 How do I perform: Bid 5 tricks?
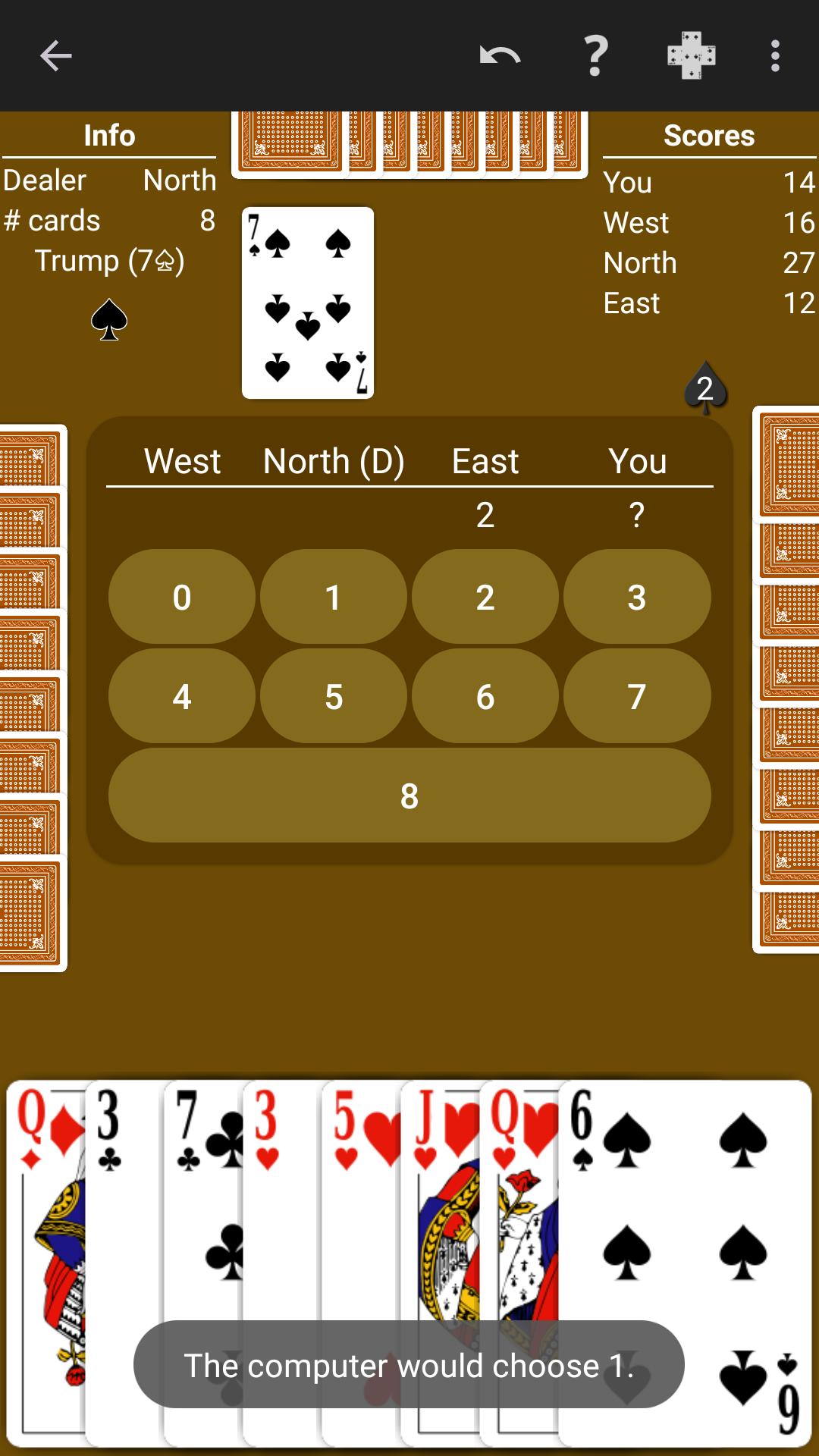334,696
